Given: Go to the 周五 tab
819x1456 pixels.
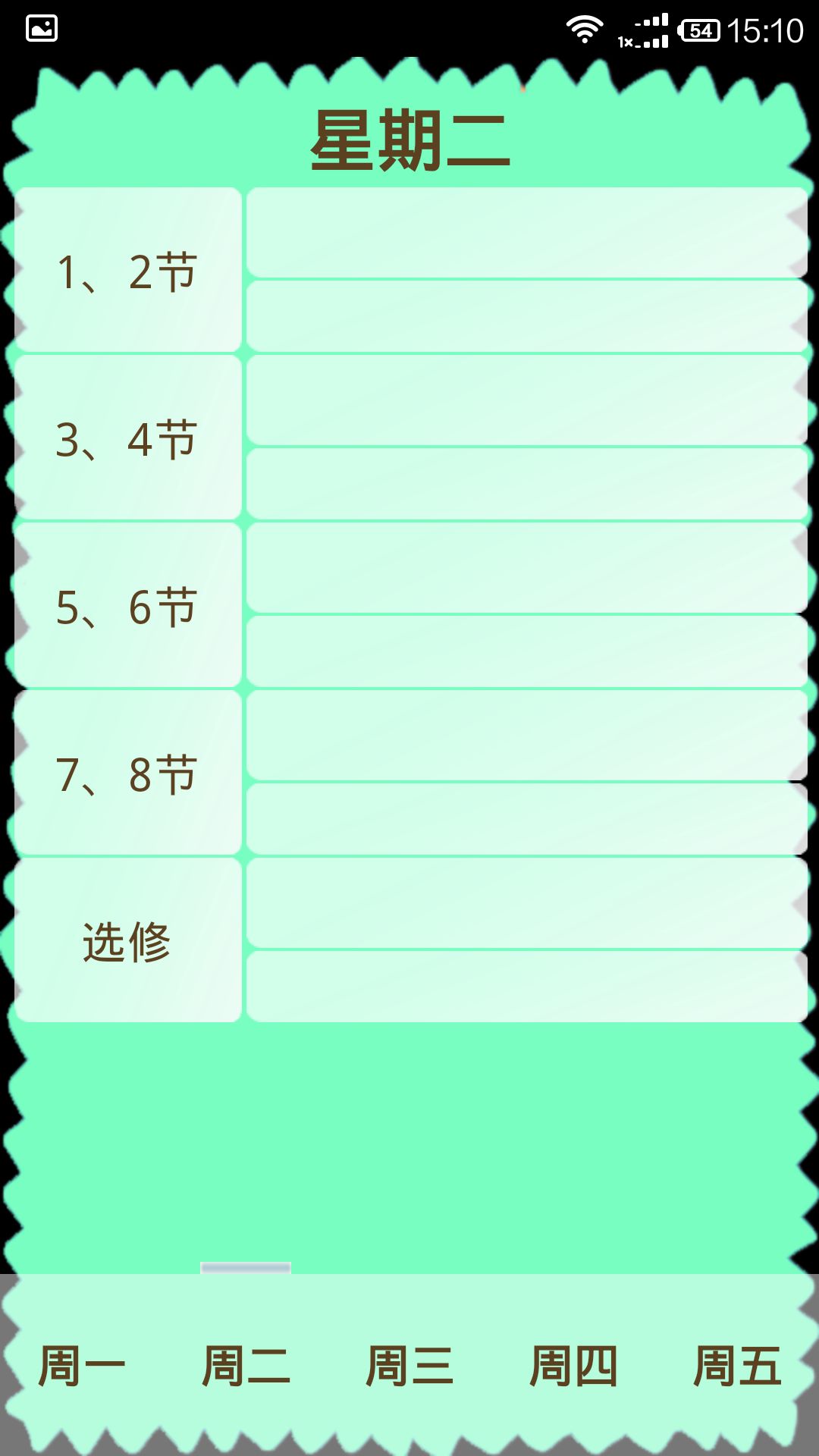Looking at the screenshot, I should coord(737,1366).
